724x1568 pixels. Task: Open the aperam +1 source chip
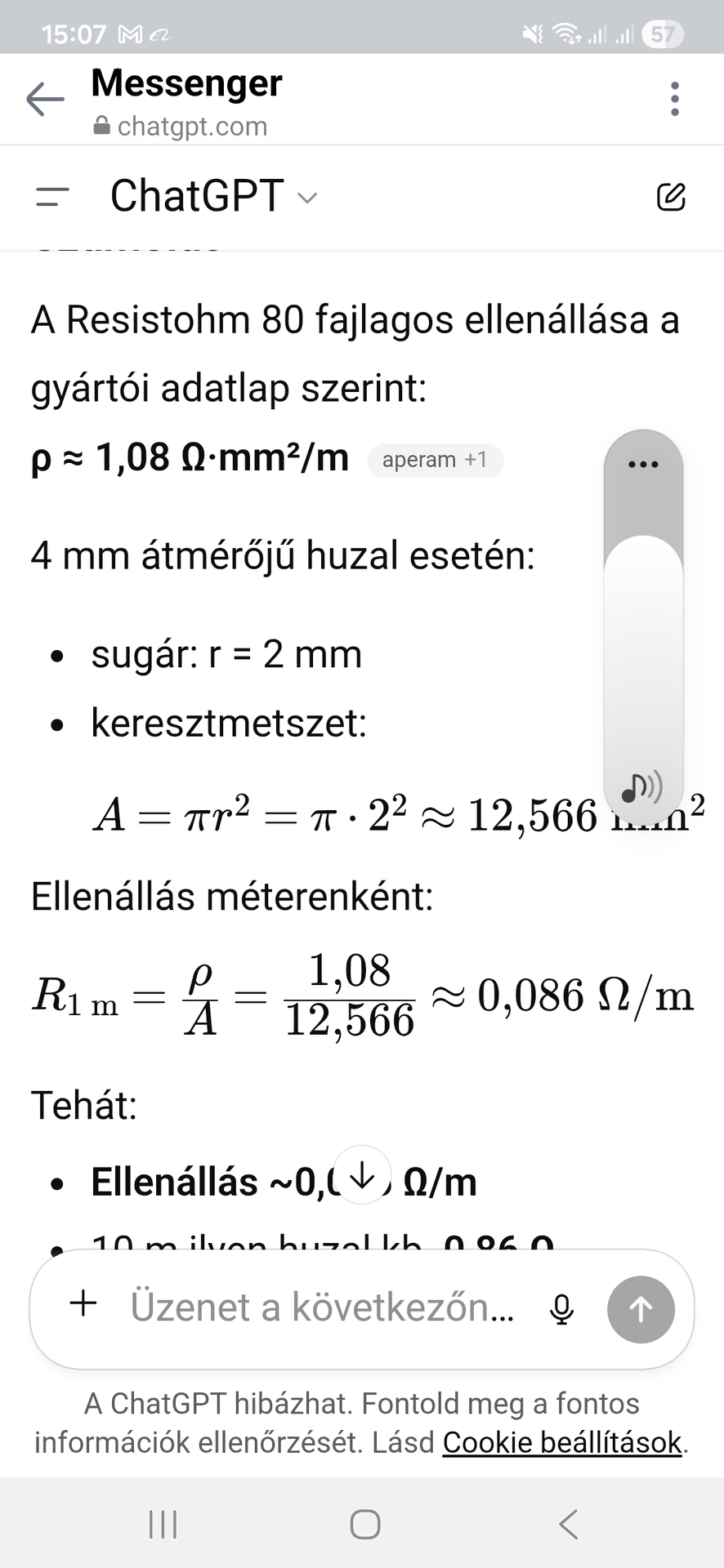[x=435, y=460]
